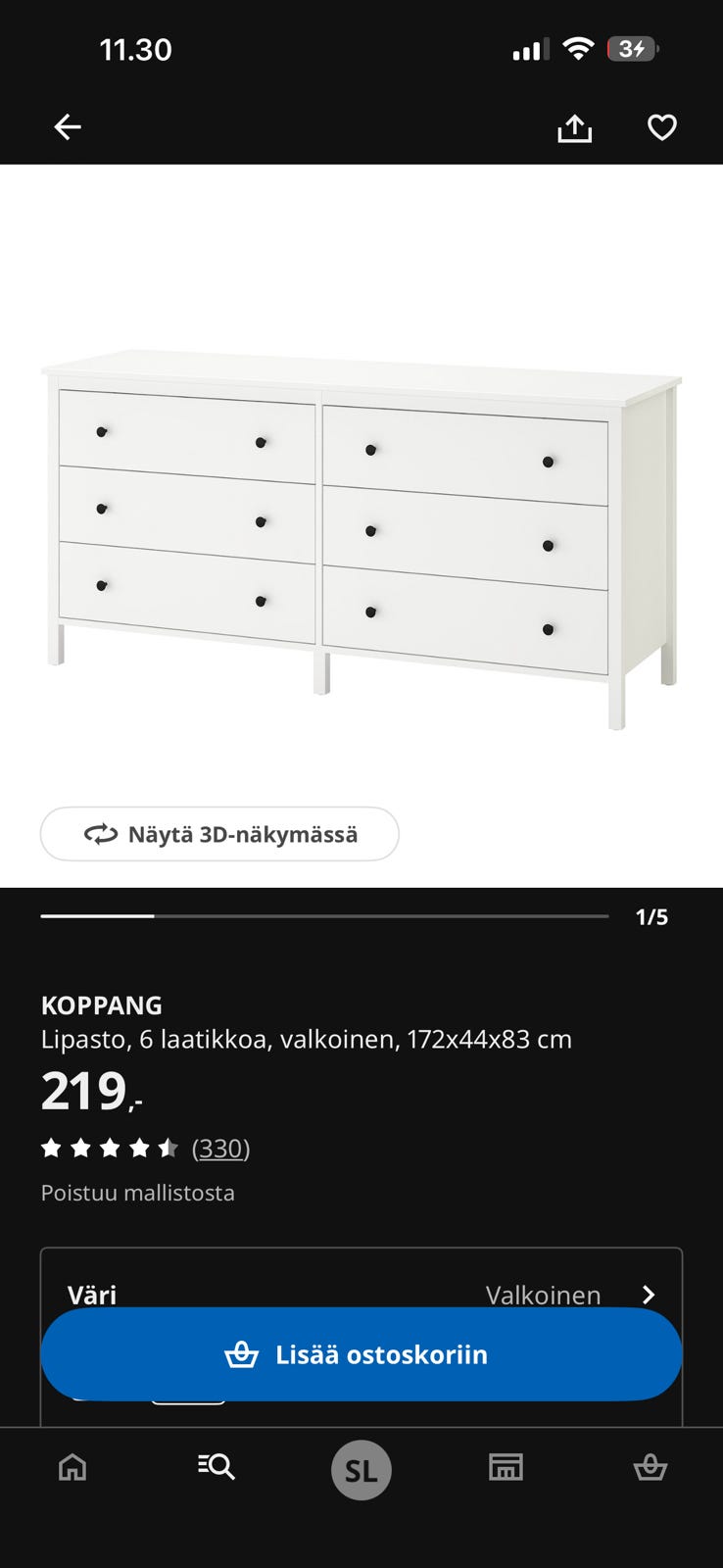Activate the 3D rotation icon beside Näytä 3D-näkymässä
The image size is (723, 1568).
(100, 834)
